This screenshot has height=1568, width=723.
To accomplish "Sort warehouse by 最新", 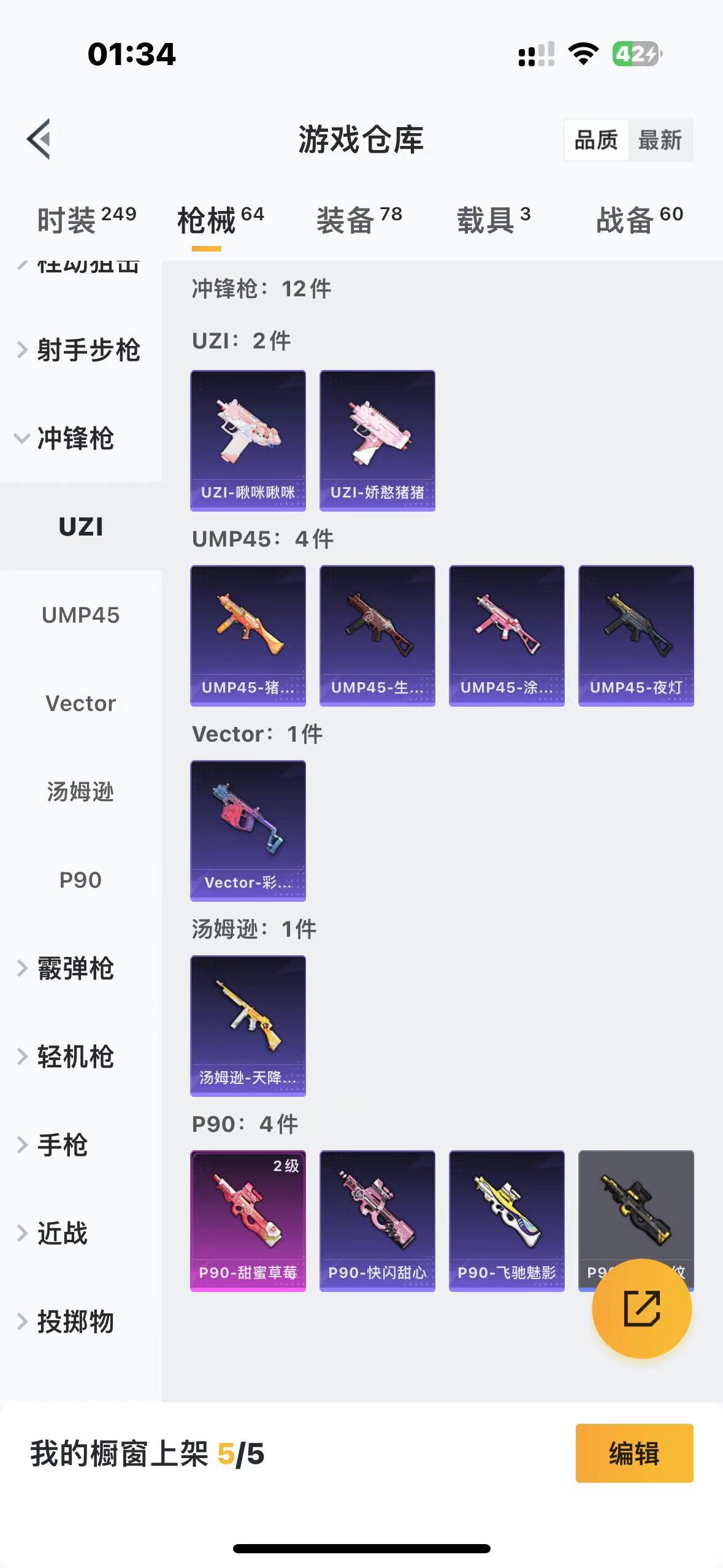I will click(660, 140).
